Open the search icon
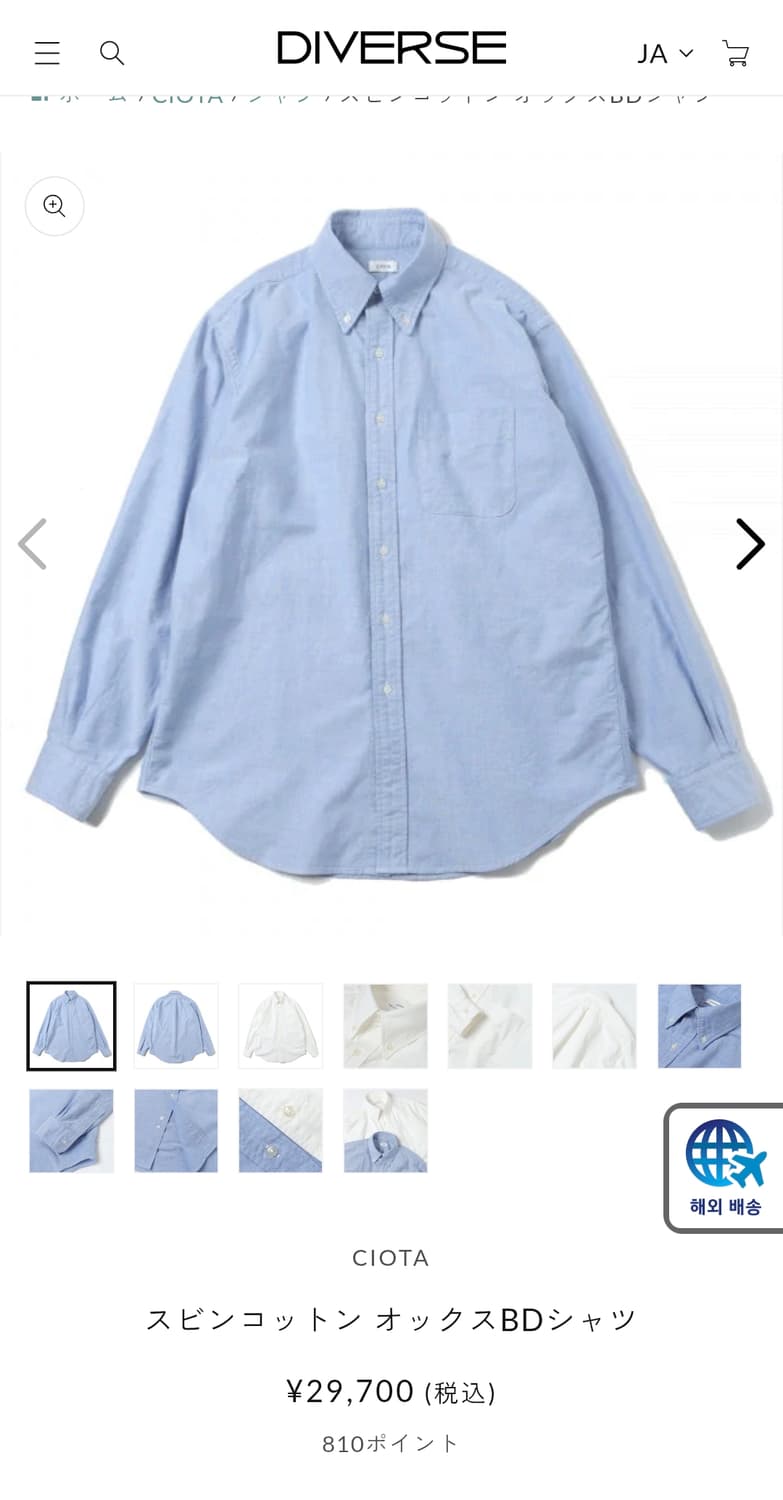 (112, 53)
